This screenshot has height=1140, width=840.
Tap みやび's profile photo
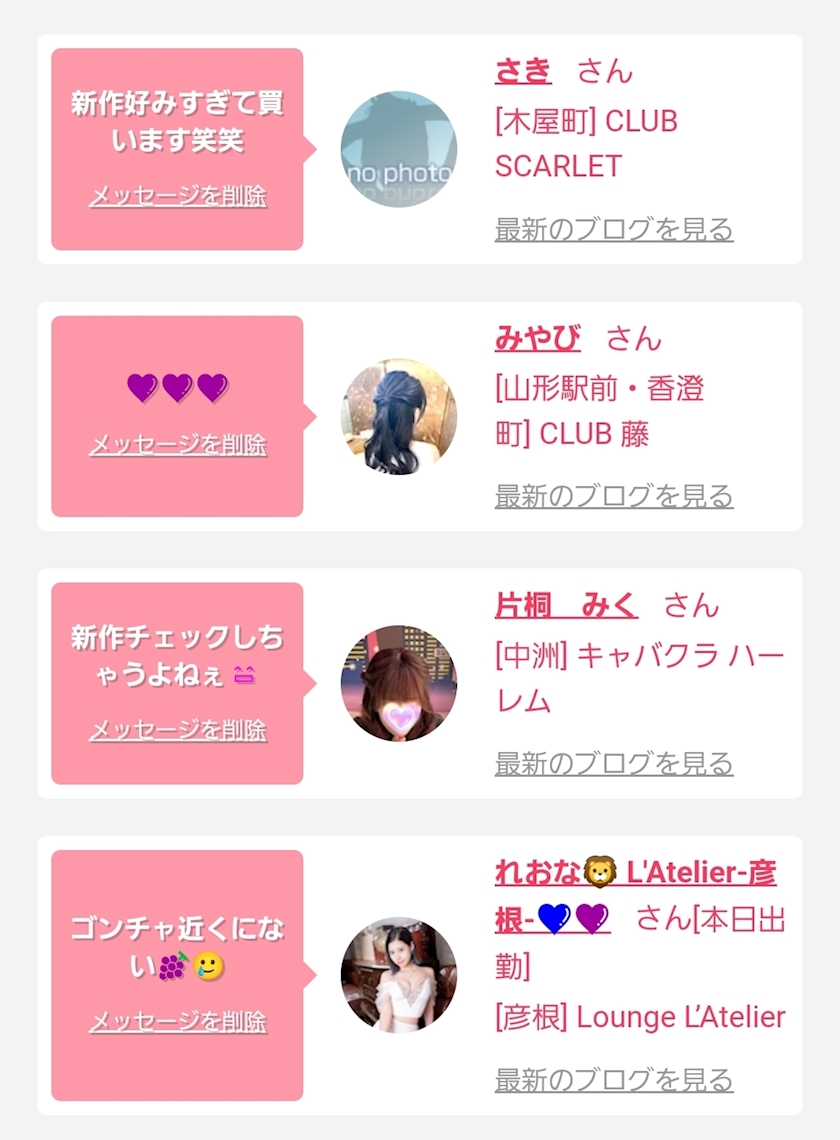(399, 416)
